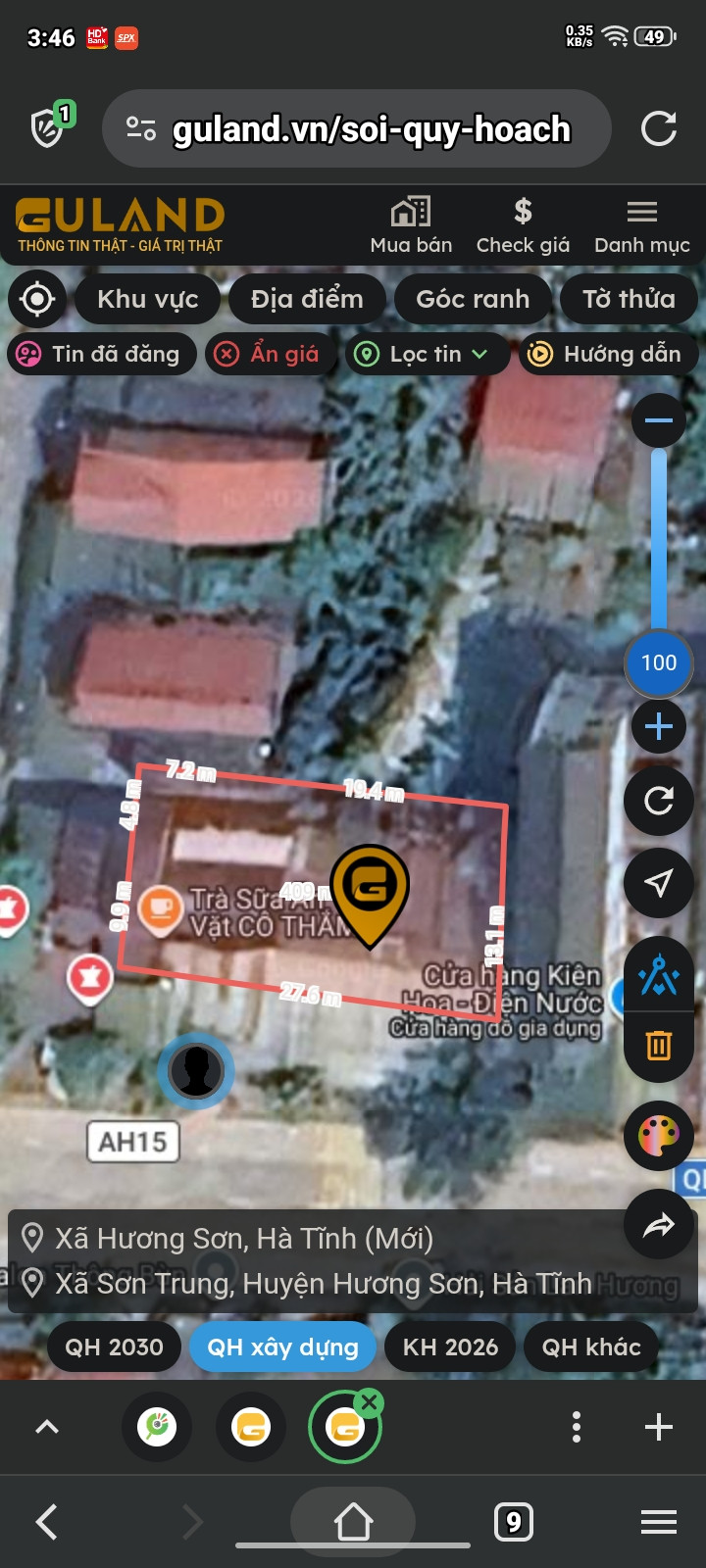Reload the page in the browser
The width and height of the screenshot is (706, 1568).
[659, 128]
